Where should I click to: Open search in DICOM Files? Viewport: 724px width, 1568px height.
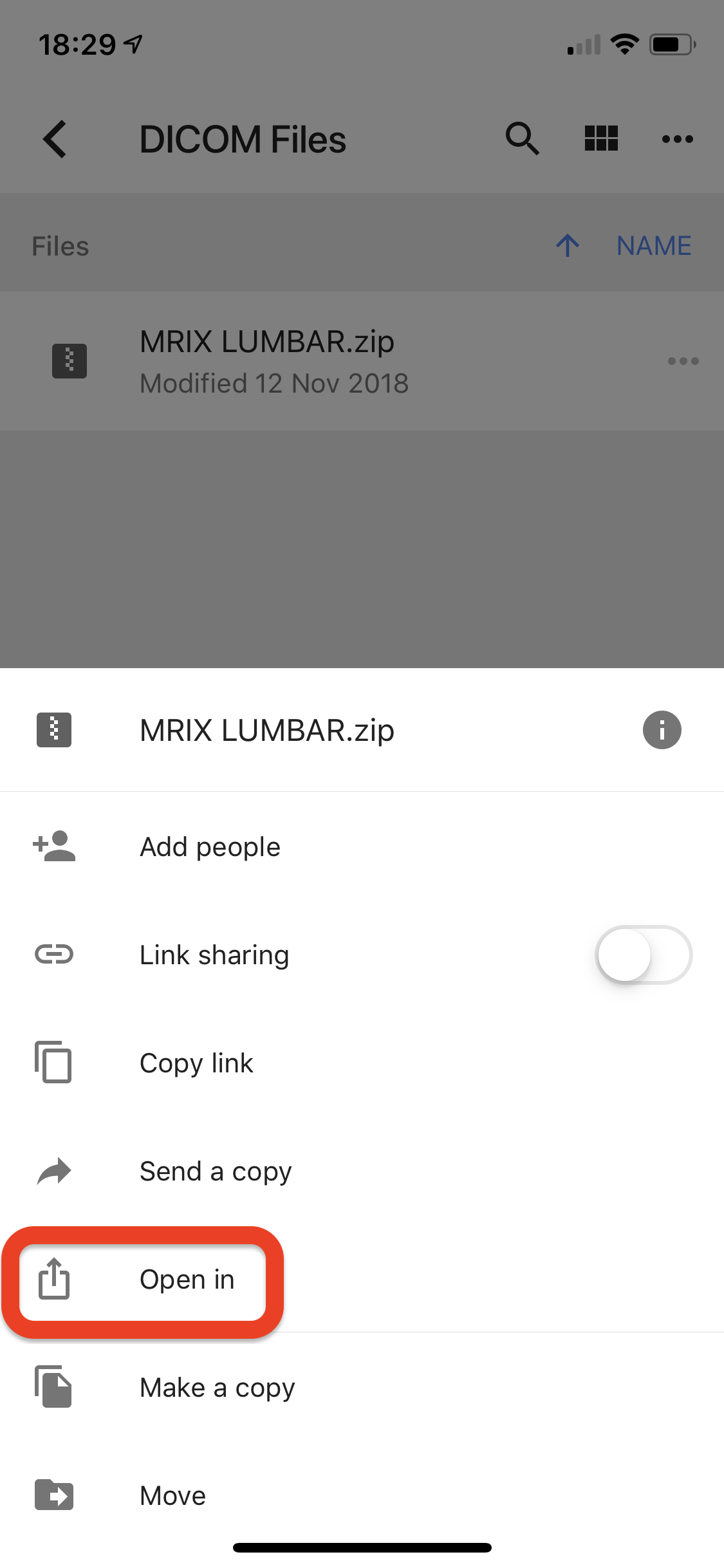(x=522, y=138)
